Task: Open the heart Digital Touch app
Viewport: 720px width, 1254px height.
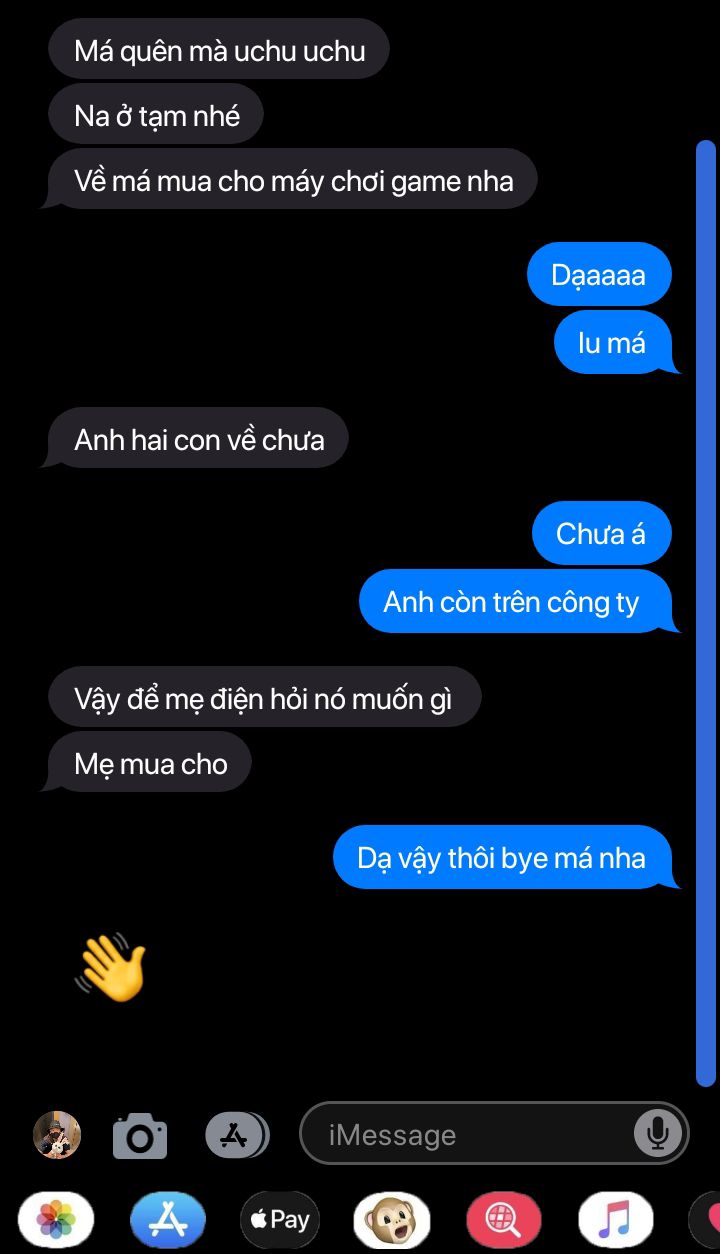Action: click(705, 1220)
